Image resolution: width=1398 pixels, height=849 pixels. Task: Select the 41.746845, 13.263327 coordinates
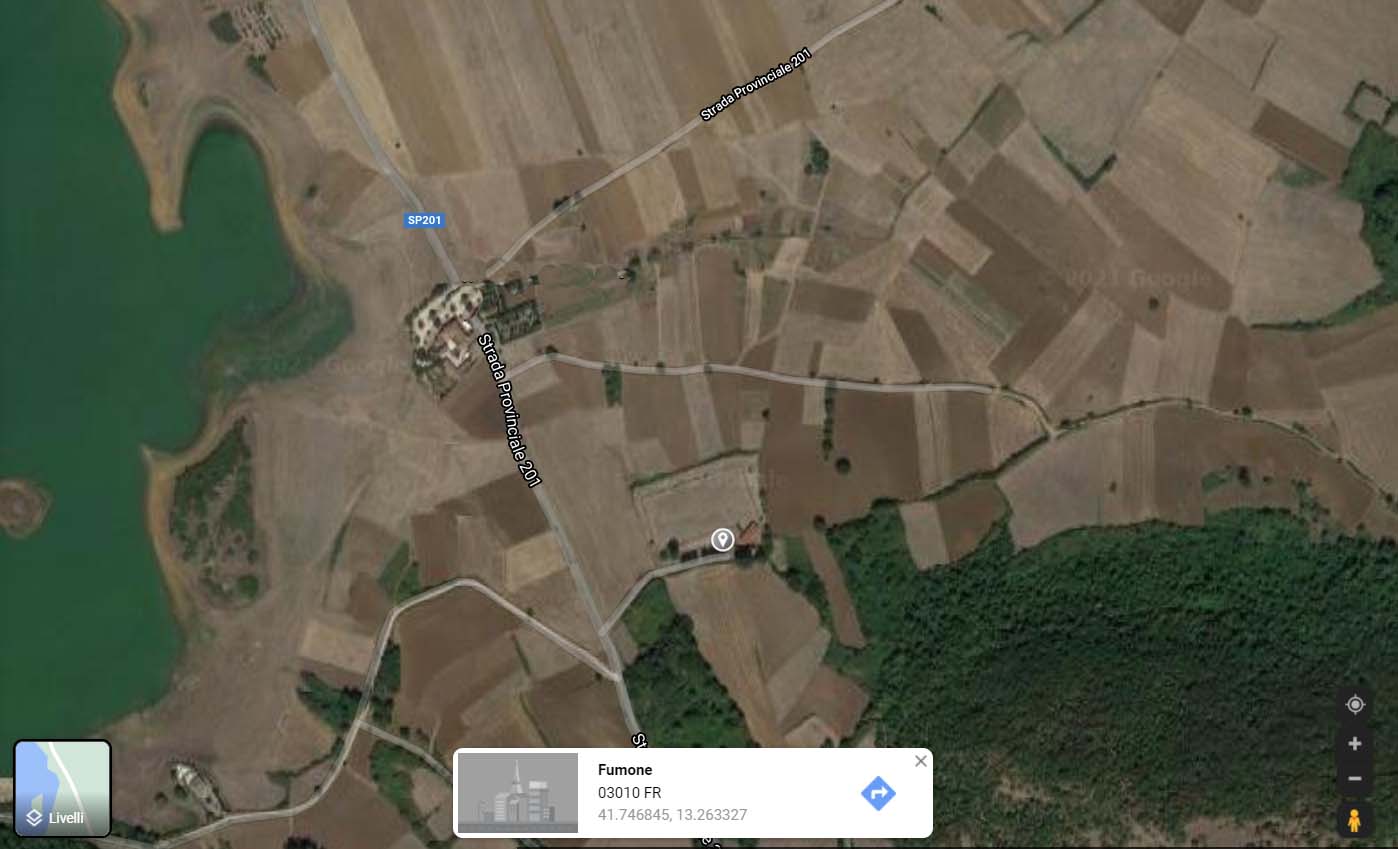tap(672, 815)
